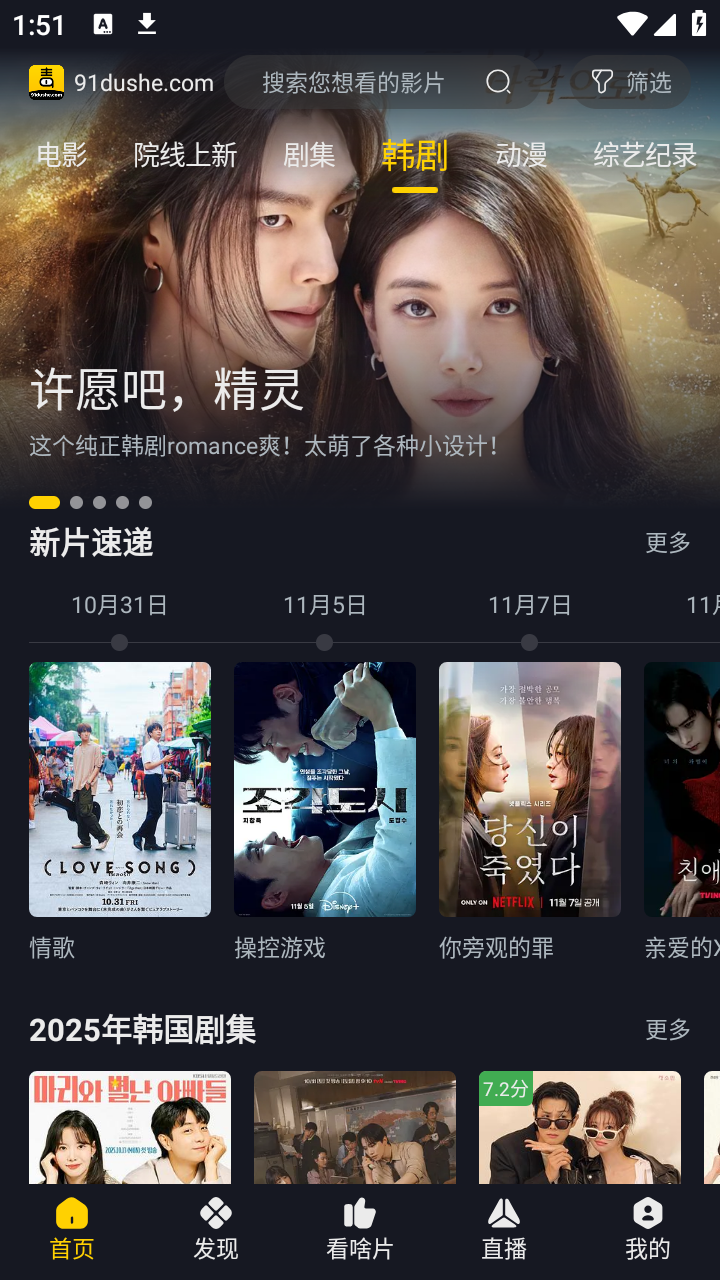
Task: Open the 搜索您想看的影片 search box
Action: coord(353,82)
